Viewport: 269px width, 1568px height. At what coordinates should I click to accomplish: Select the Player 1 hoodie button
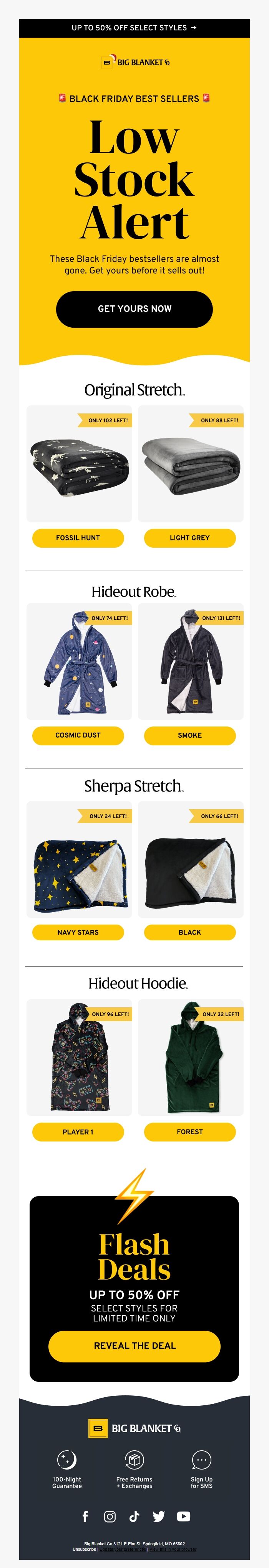coord(78,1131)
